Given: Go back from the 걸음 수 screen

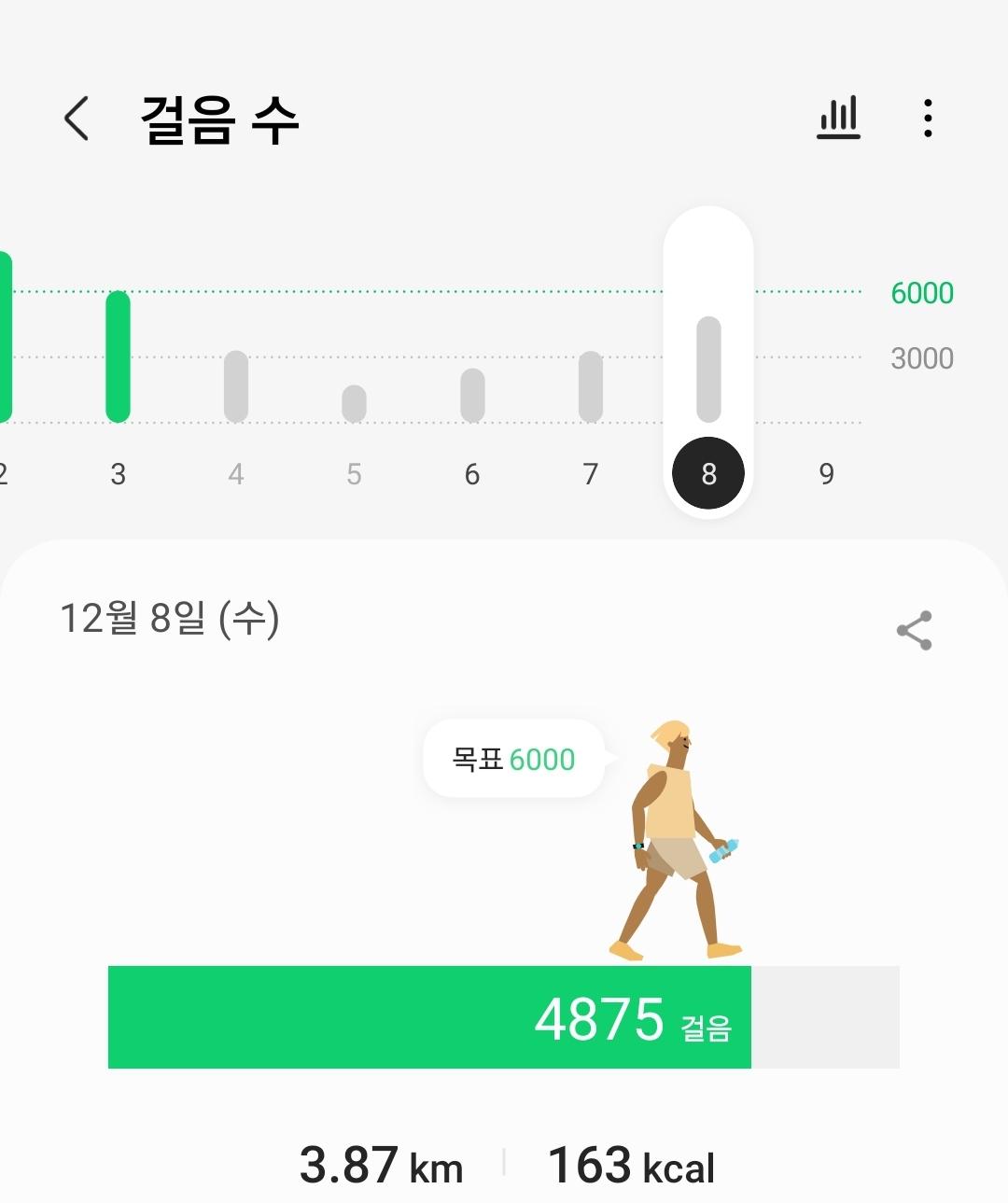Looking at the screenshot, I should tap(77, 119).
